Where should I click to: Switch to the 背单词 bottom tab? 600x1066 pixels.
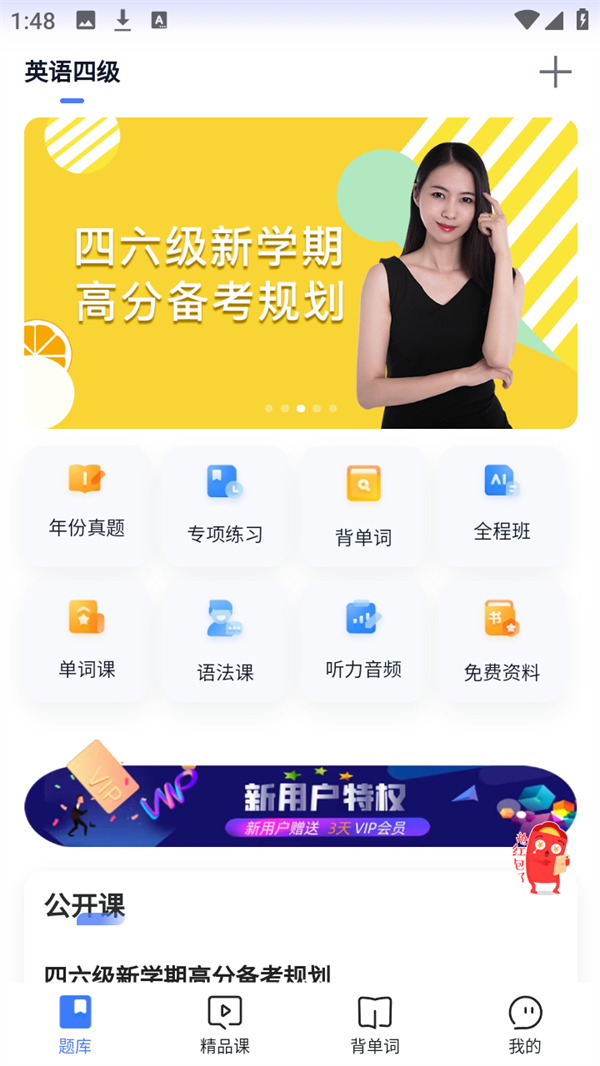click(375, 1025)
